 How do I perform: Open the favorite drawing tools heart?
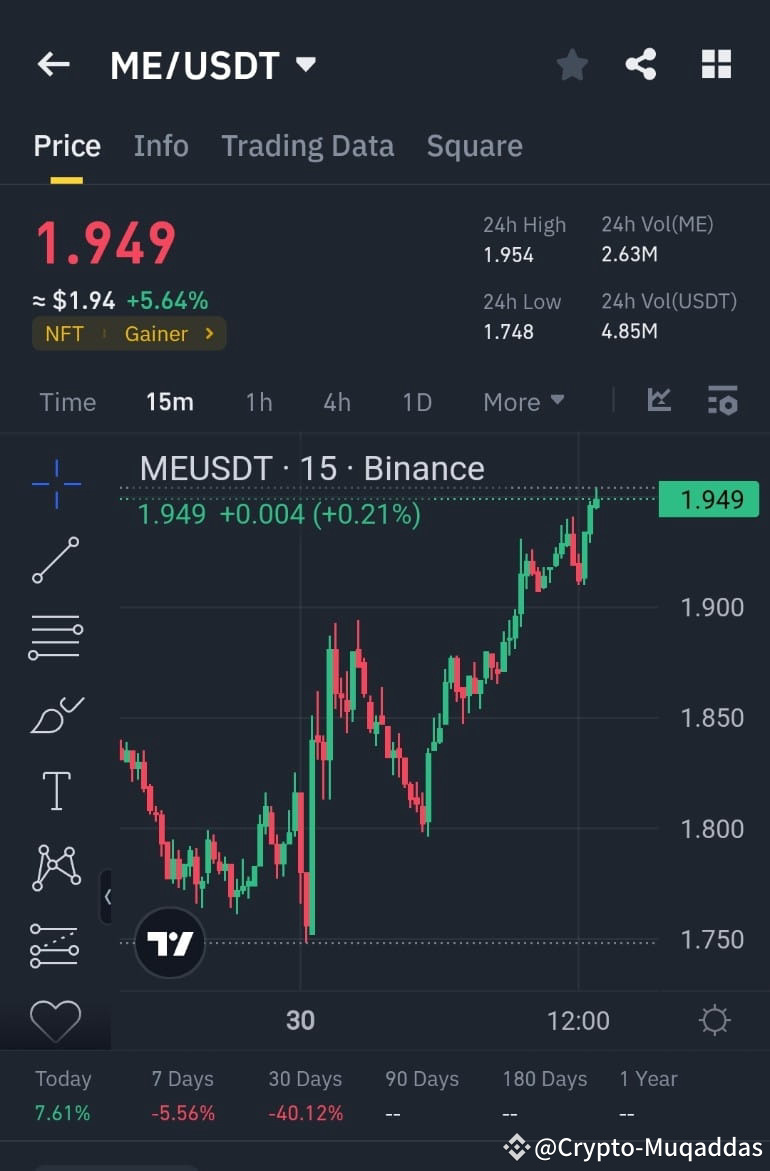(56, 1020)
